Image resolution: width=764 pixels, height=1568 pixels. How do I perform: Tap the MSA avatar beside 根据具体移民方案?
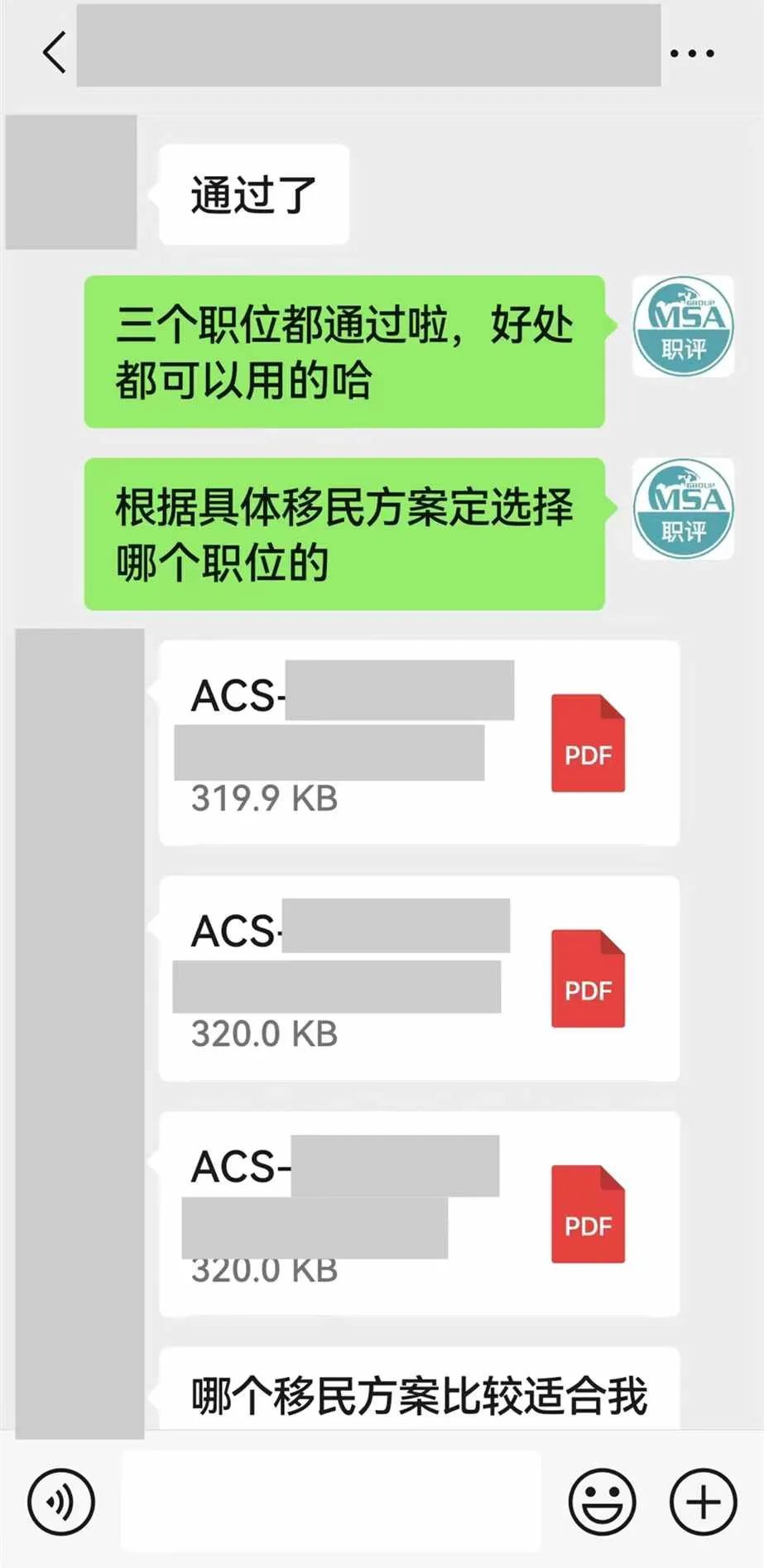click(x=684, y=508)
